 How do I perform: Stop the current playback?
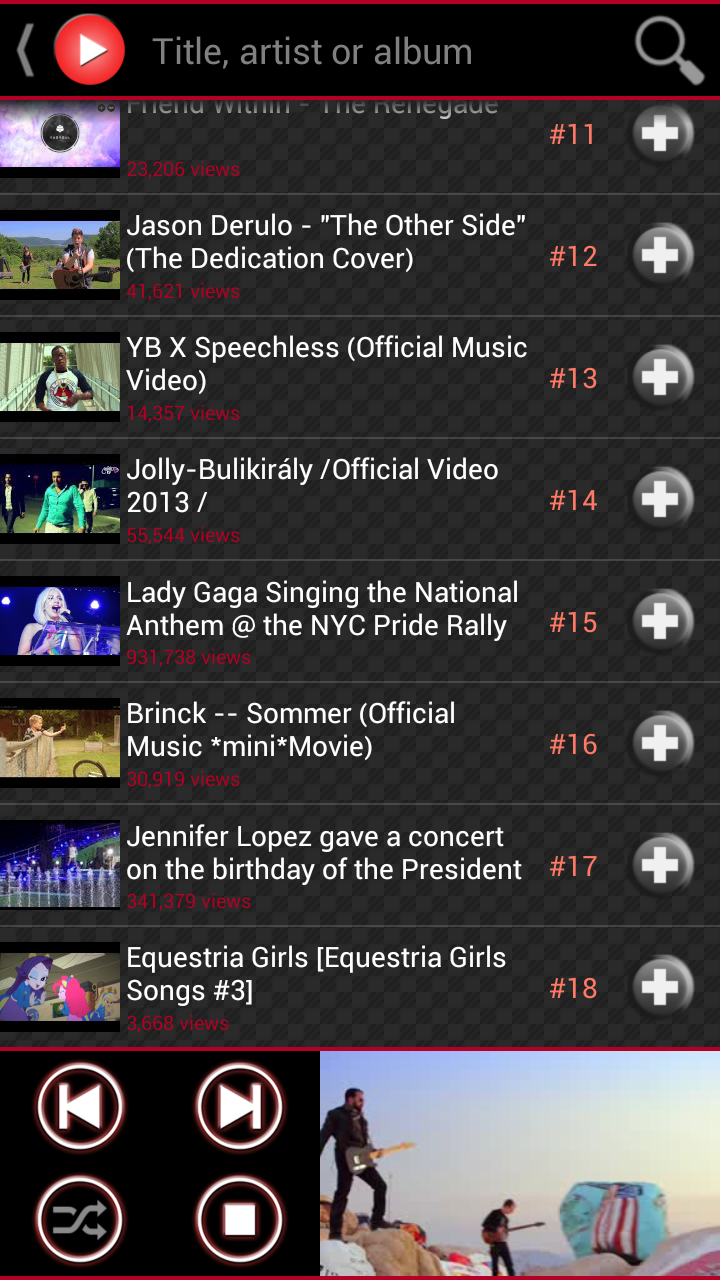pos(240,1220)
